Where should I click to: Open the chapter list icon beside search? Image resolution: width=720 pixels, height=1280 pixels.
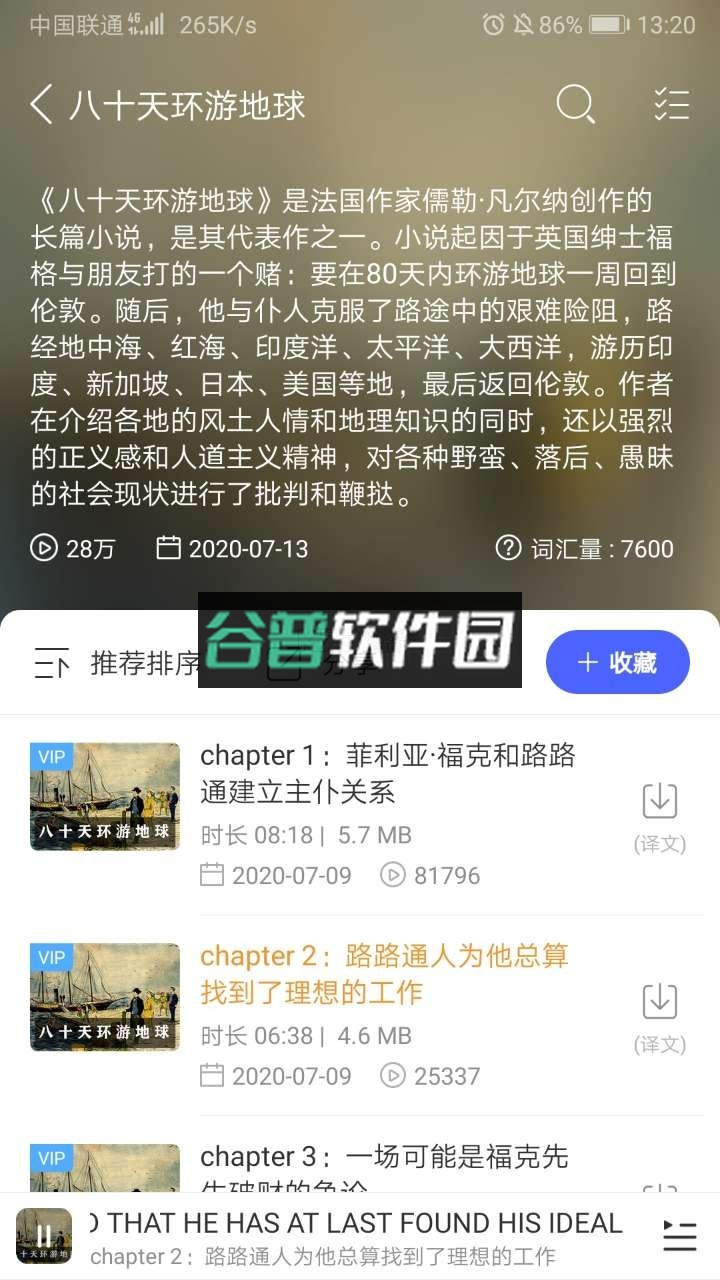(672, 103)
